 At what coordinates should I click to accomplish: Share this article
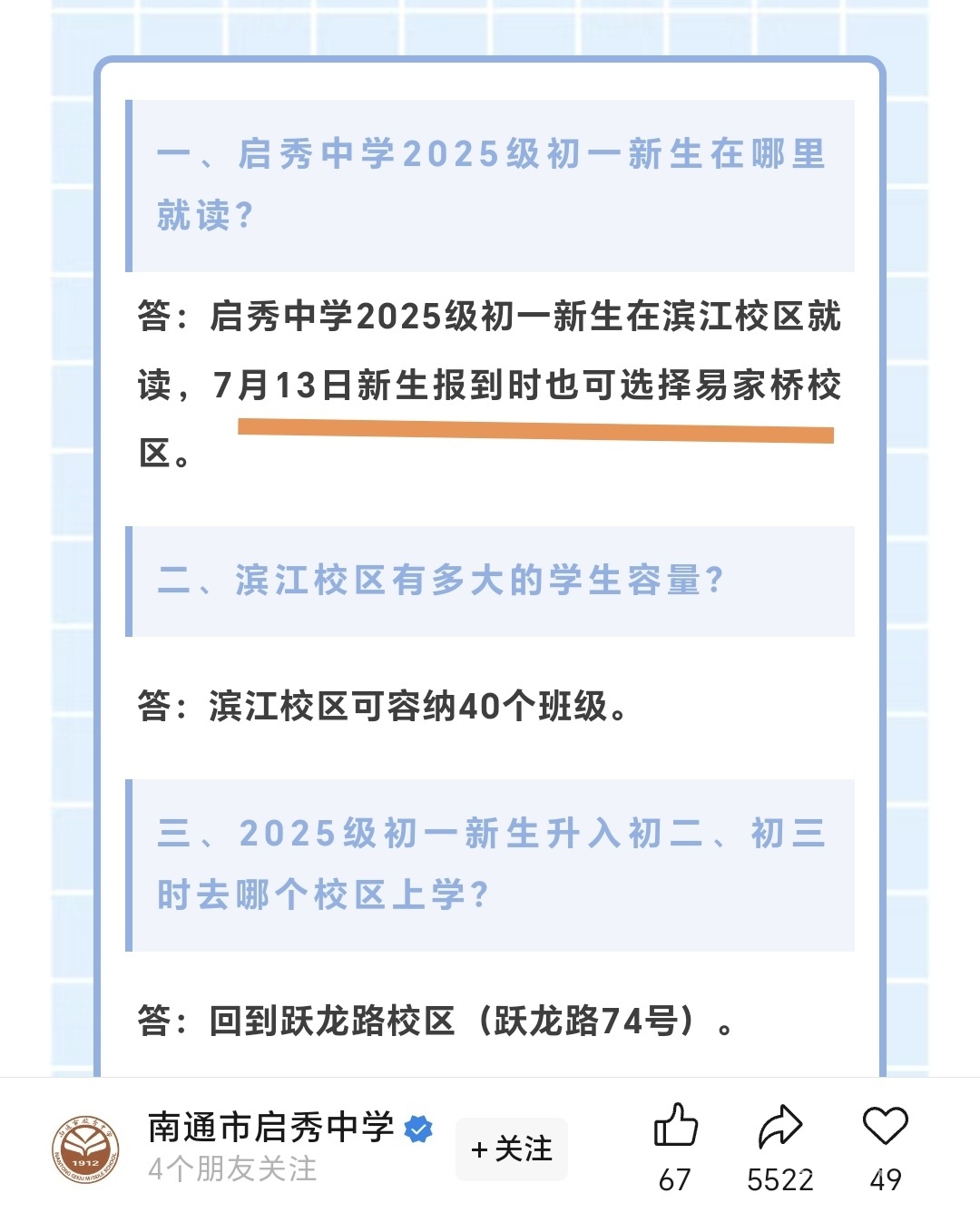(780, 1126)
